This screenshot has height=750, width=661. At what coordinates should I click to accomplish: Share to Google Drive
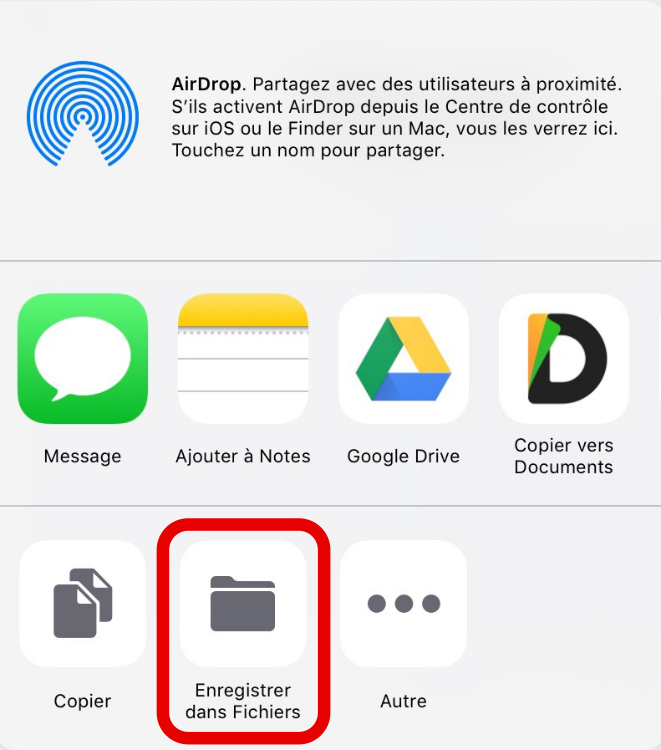tap(403, 359)
